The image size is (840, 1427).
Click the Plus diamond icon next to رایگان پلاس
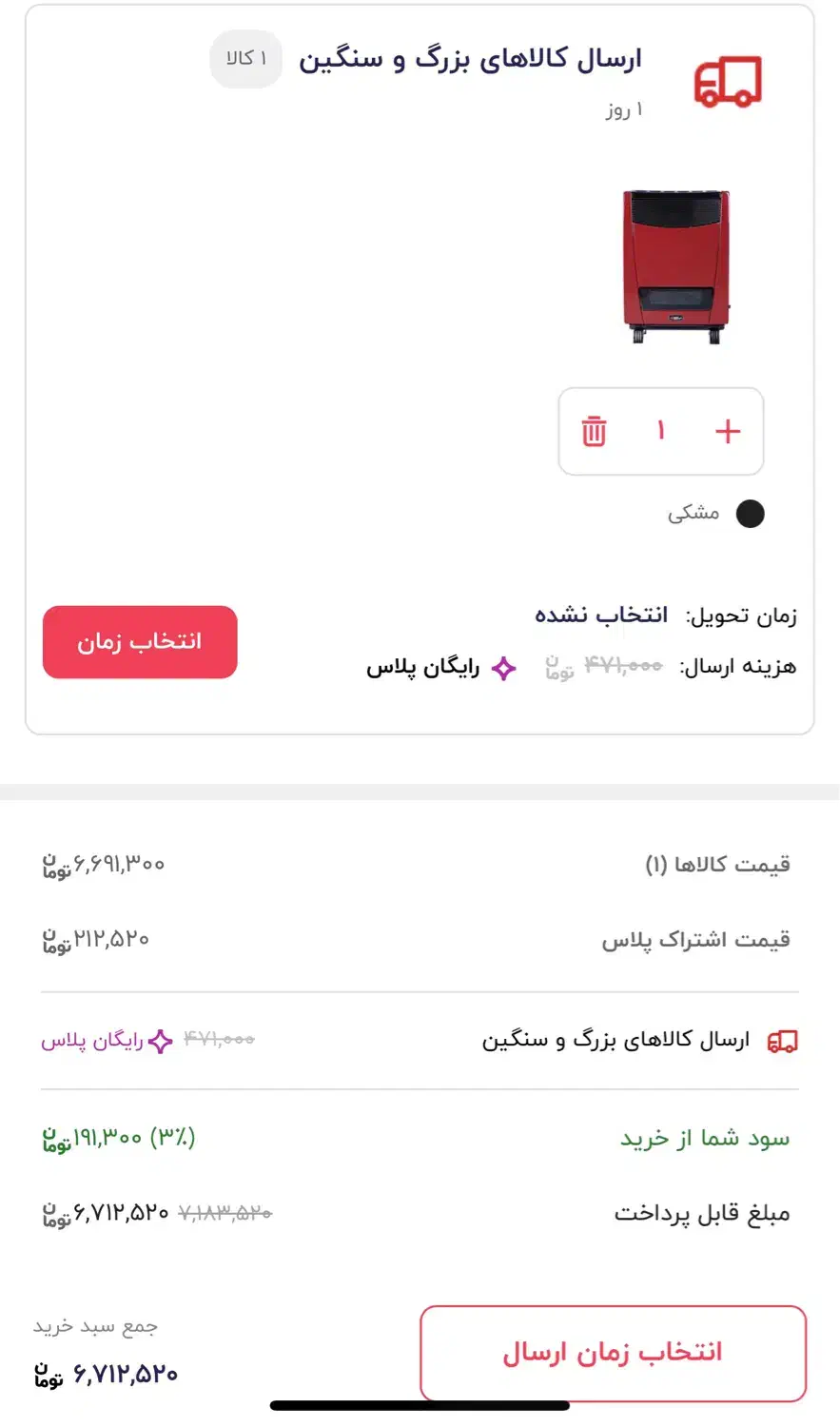point(505,669)
